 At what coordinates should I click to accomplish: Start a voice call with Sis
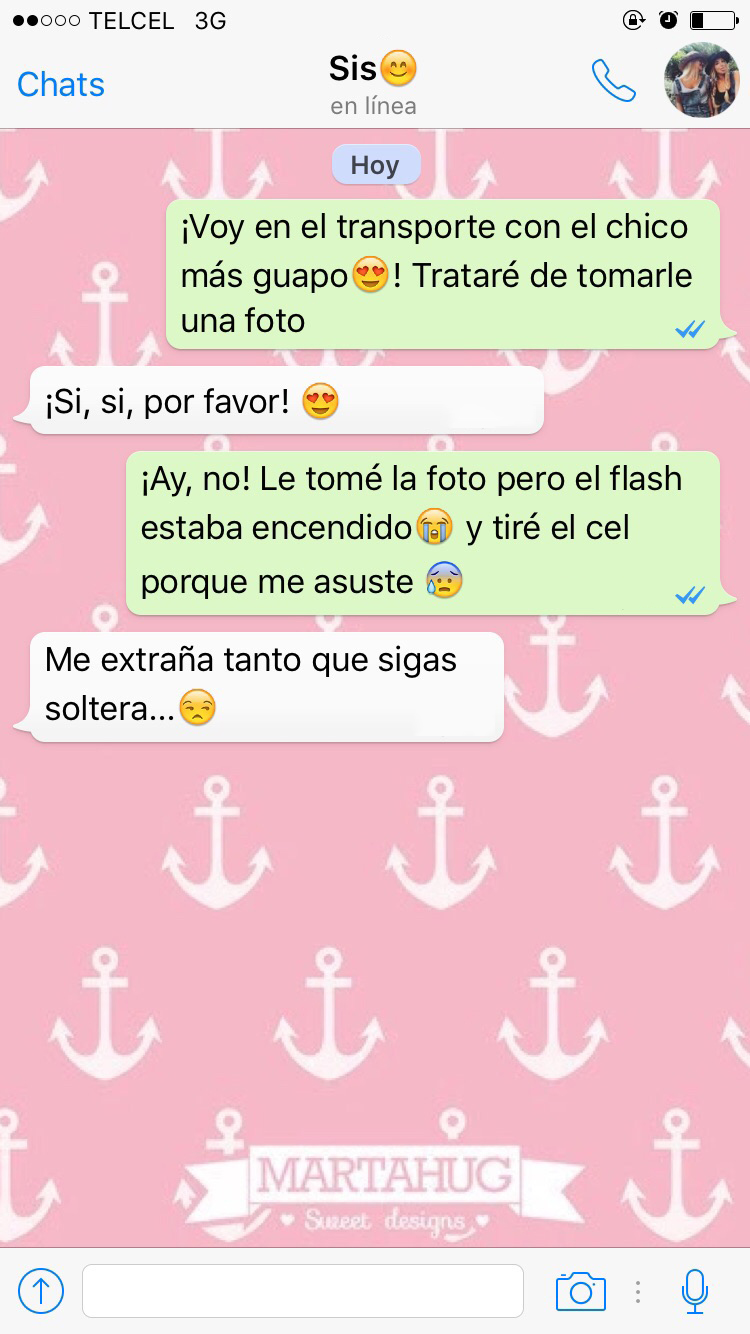coord(613,81)
